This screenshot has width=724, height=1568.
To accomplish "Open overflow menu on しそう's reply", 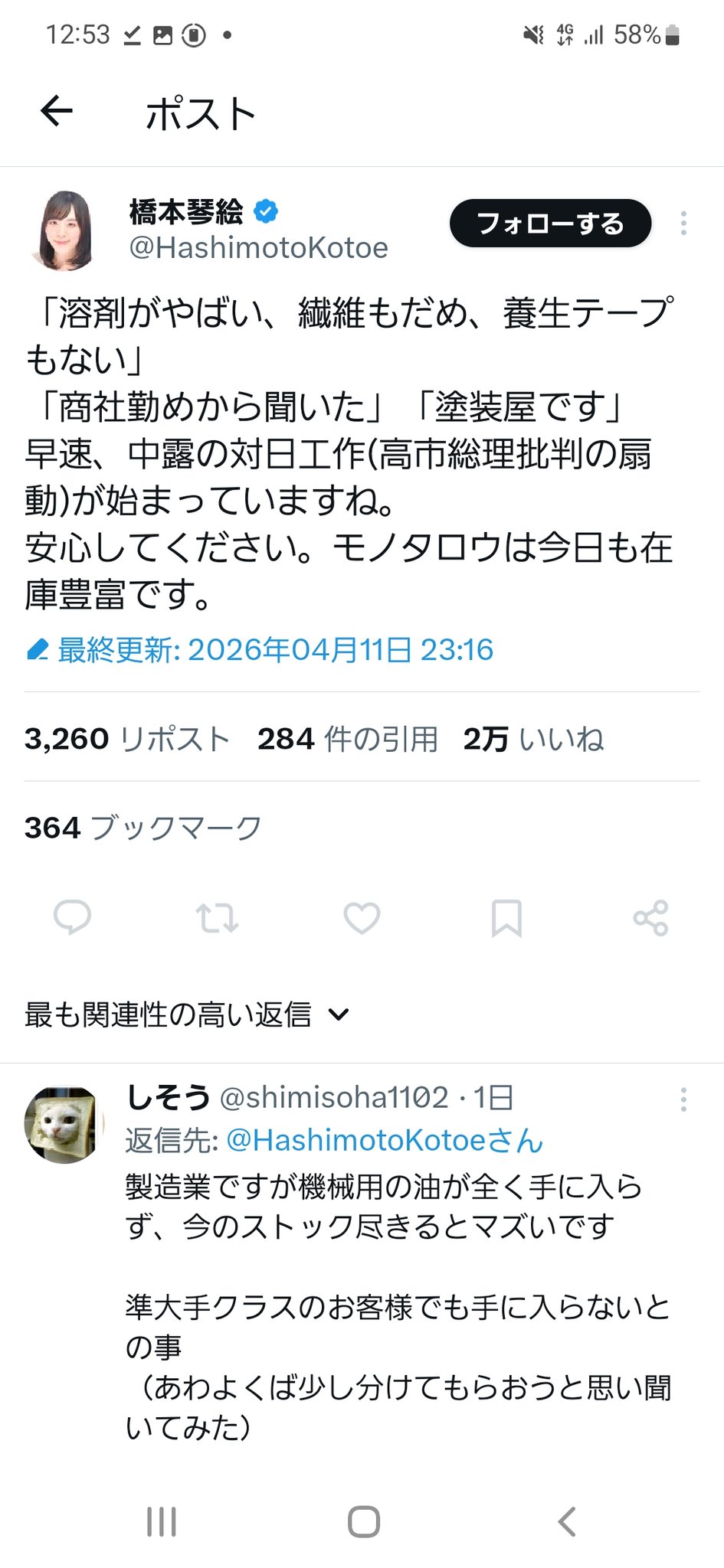I will click(x=683, y=1099).
